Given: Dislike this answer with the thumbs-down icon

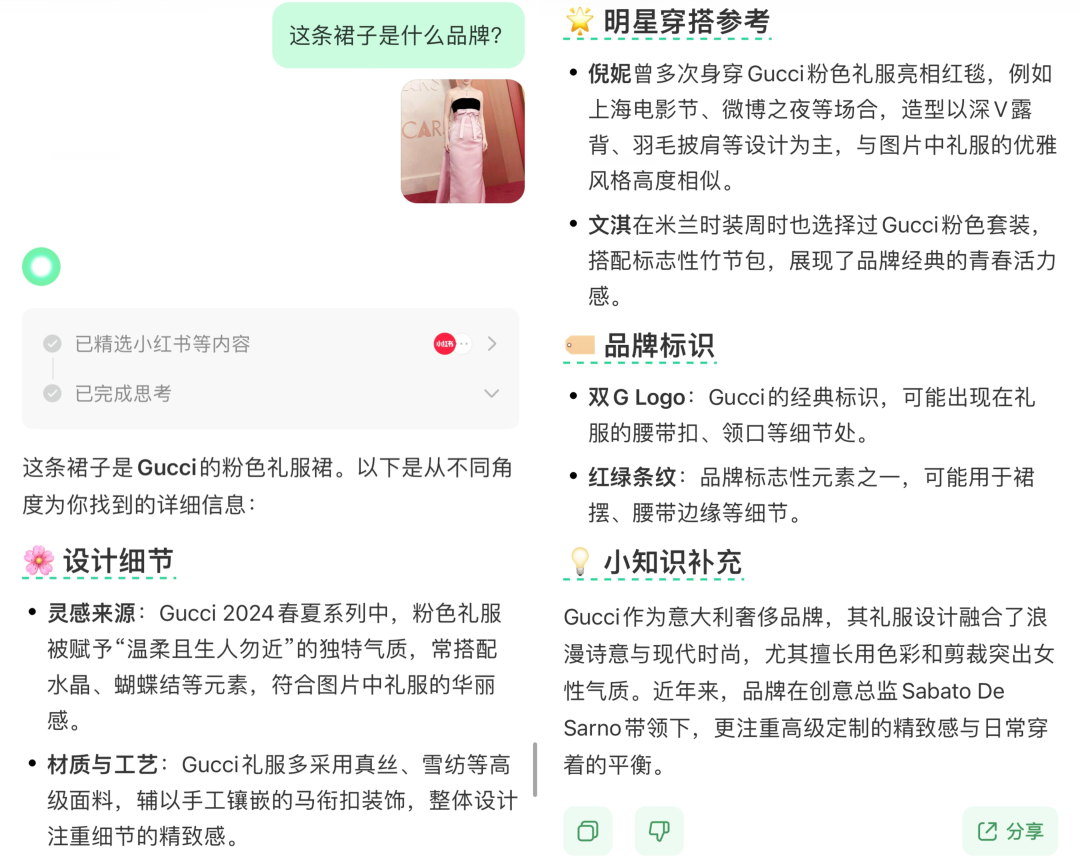Looking at the screenshot, I should pyautogui.click(x=659, y=831).
